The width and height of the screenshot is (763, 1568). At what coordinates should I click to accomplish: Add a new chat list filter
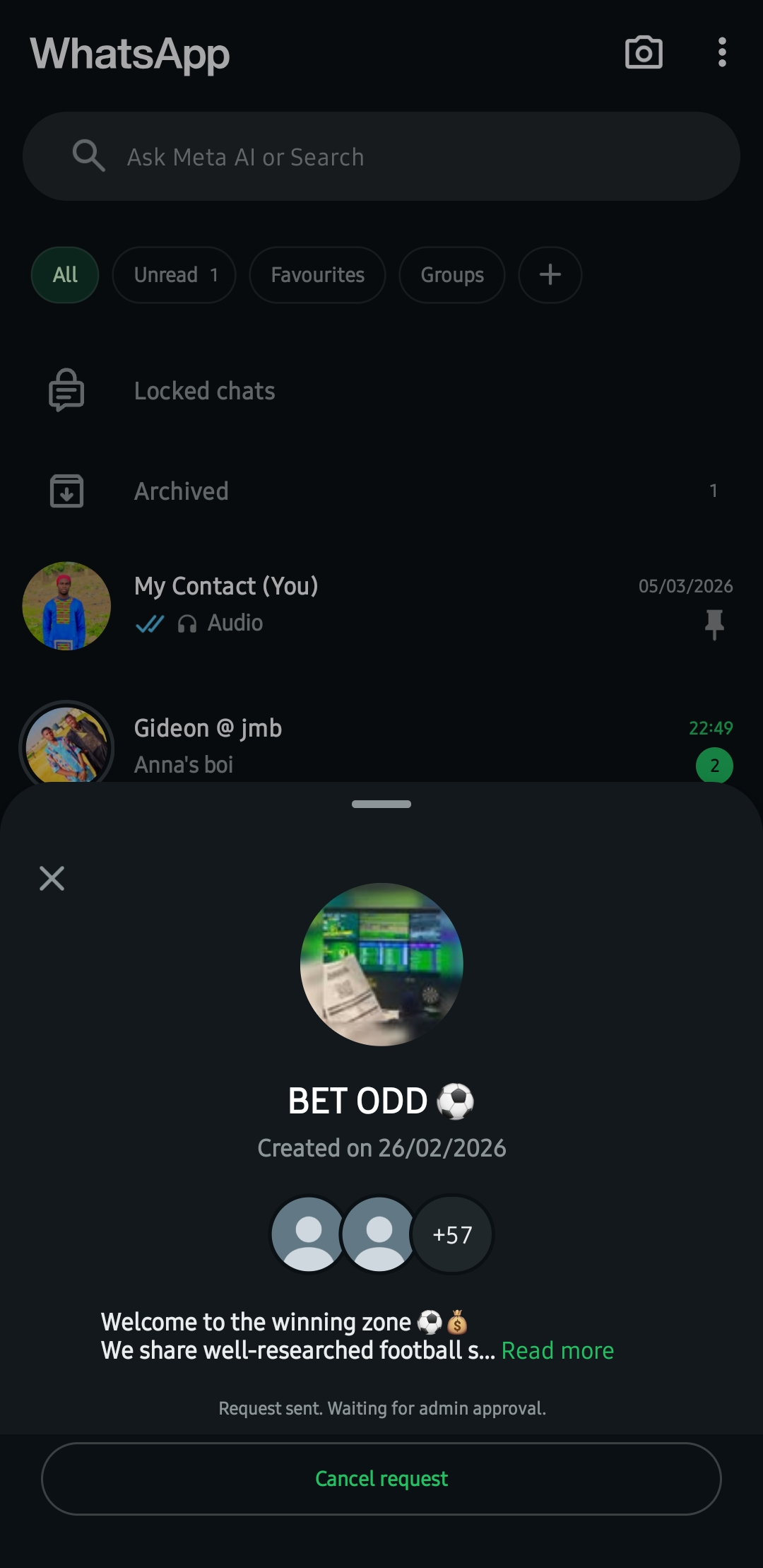pos(550,275)
